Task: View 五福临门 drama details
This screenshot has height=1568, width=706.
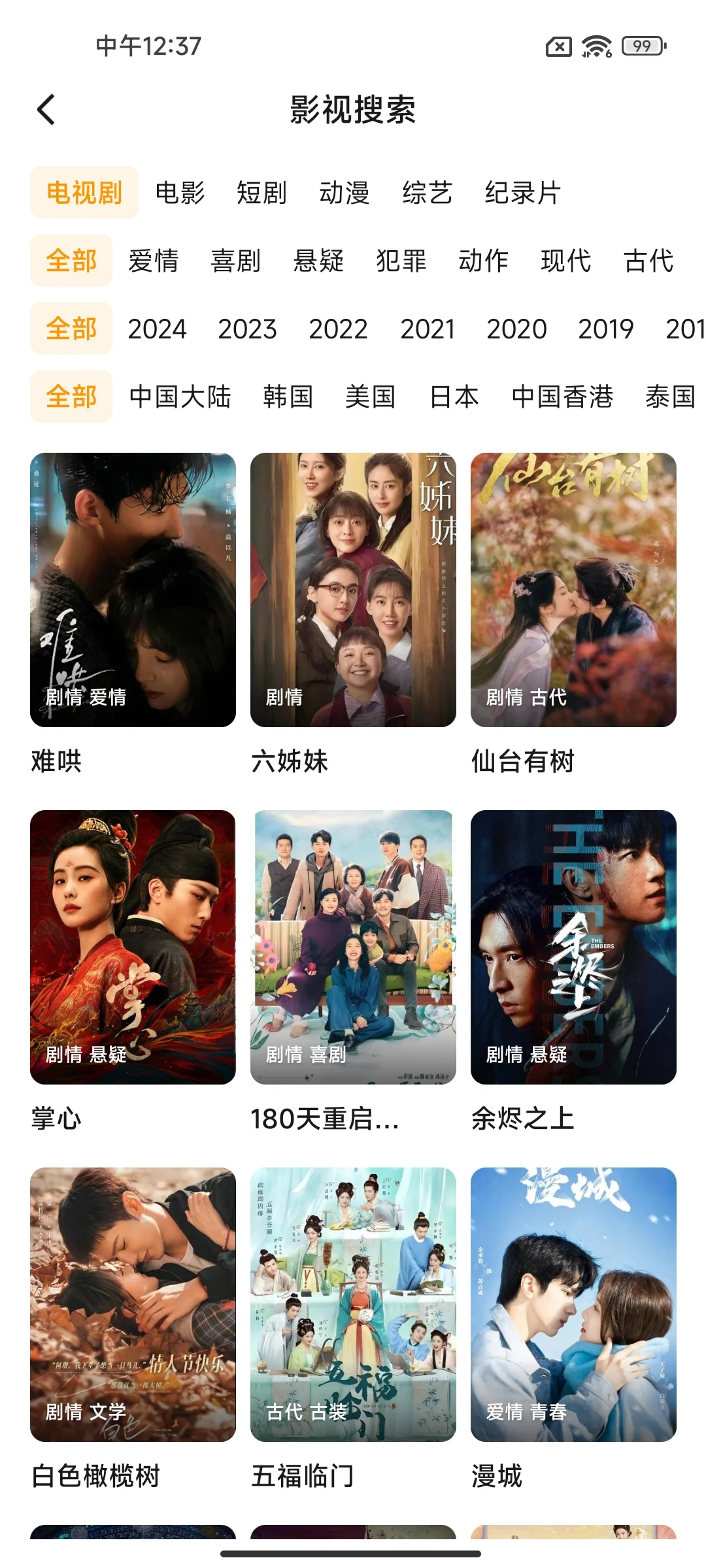Action: coord(353,1305)
